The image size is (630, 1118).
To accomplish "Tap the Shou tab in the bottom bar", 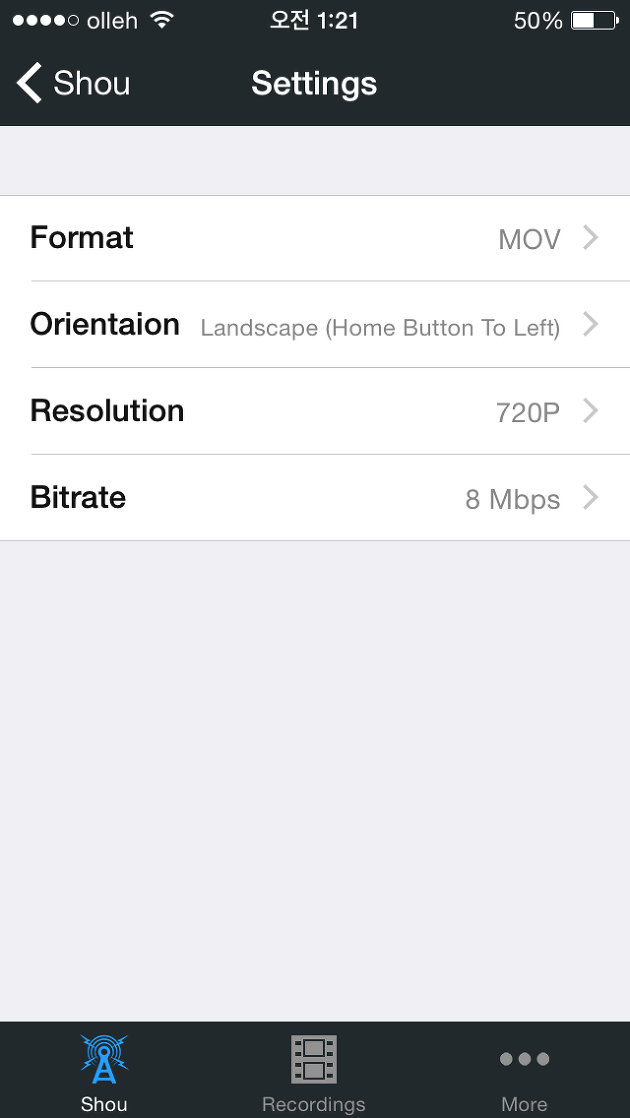I will 104,1072.
